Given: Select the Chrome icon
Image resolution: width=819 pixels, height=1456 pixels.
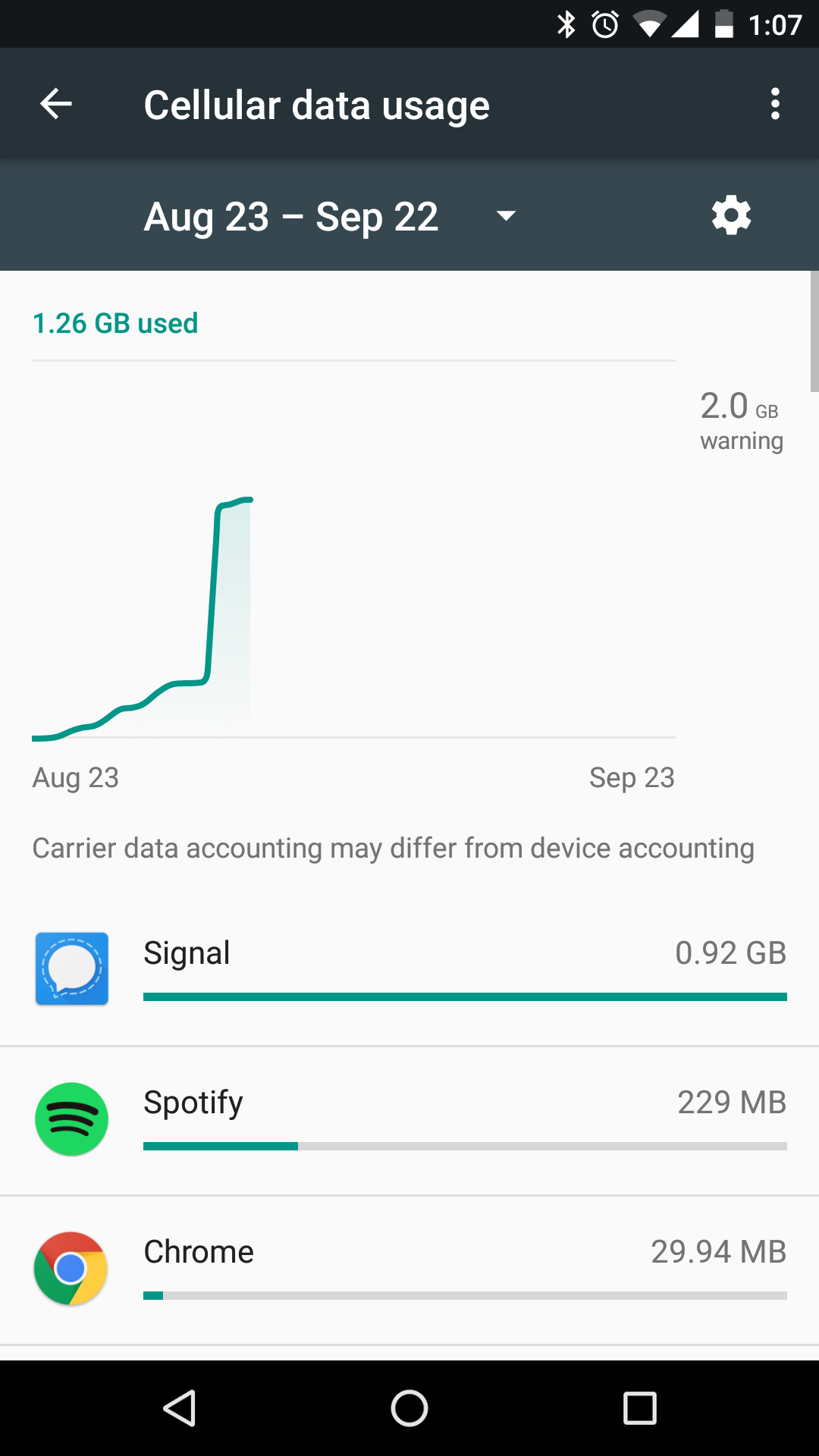Looking at the screenshot, I should point(71,1269).
